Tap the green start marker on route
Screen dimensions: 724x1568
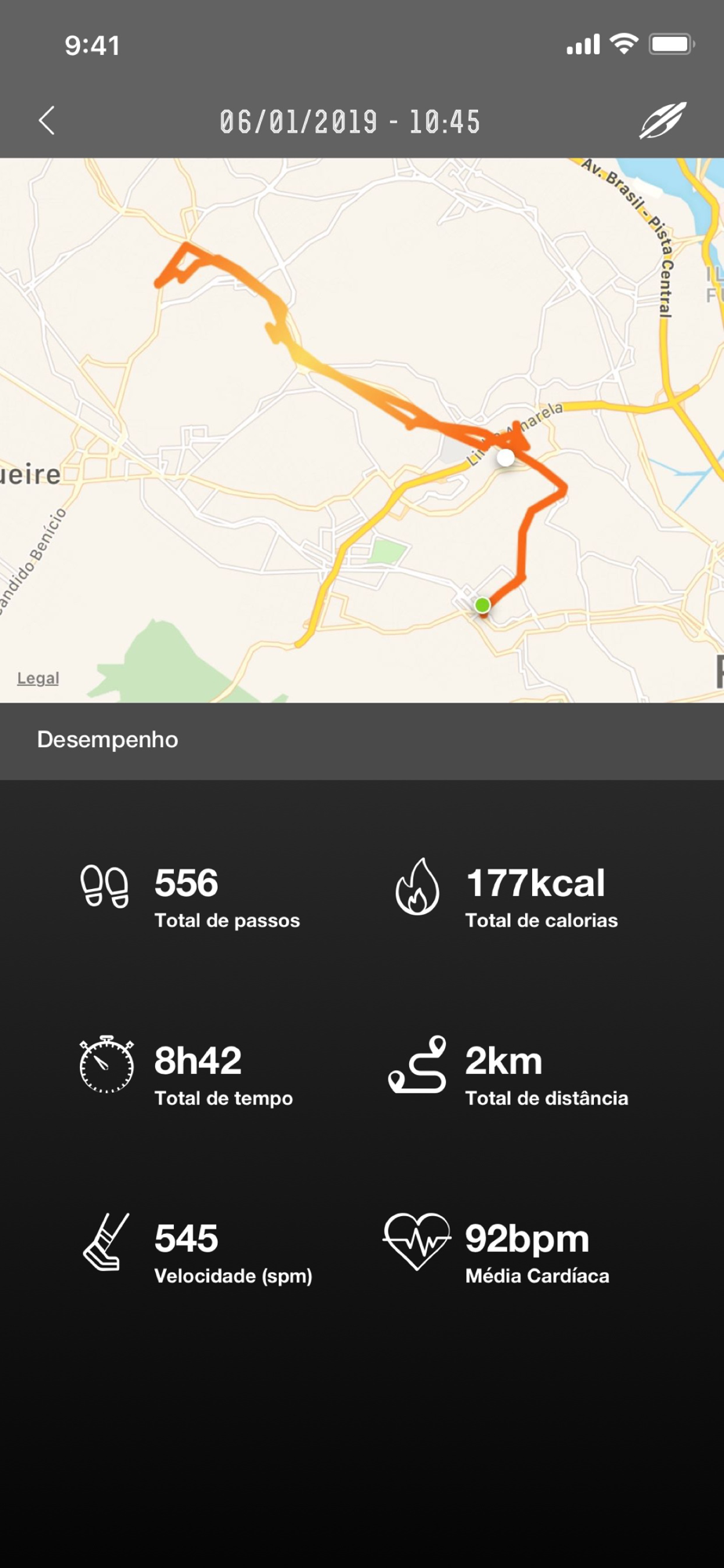(x=483, y=604)
